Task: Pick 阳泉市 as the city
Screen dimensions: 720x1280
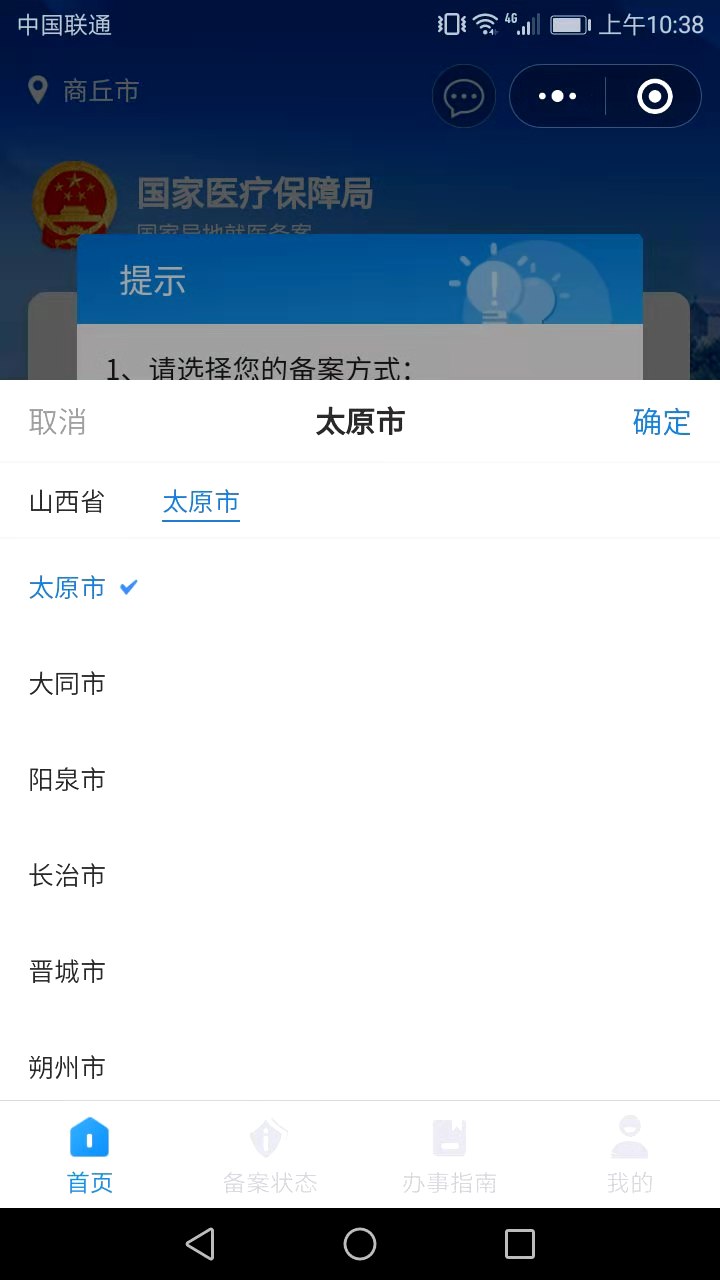Action: 360,780
